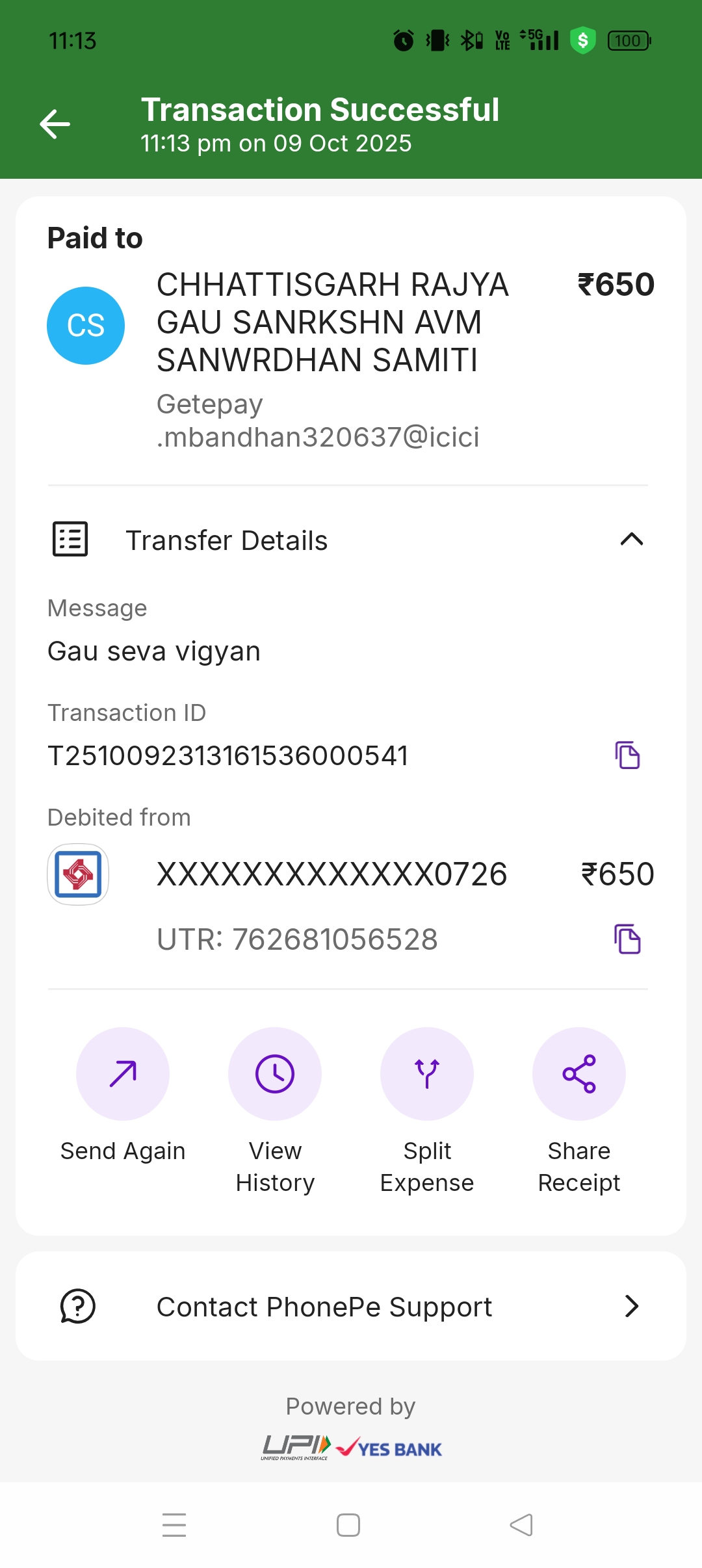The image size is (702, 1568).
Task: Share the receipt
Action: pyautogui.click(x=579, y=1074)
